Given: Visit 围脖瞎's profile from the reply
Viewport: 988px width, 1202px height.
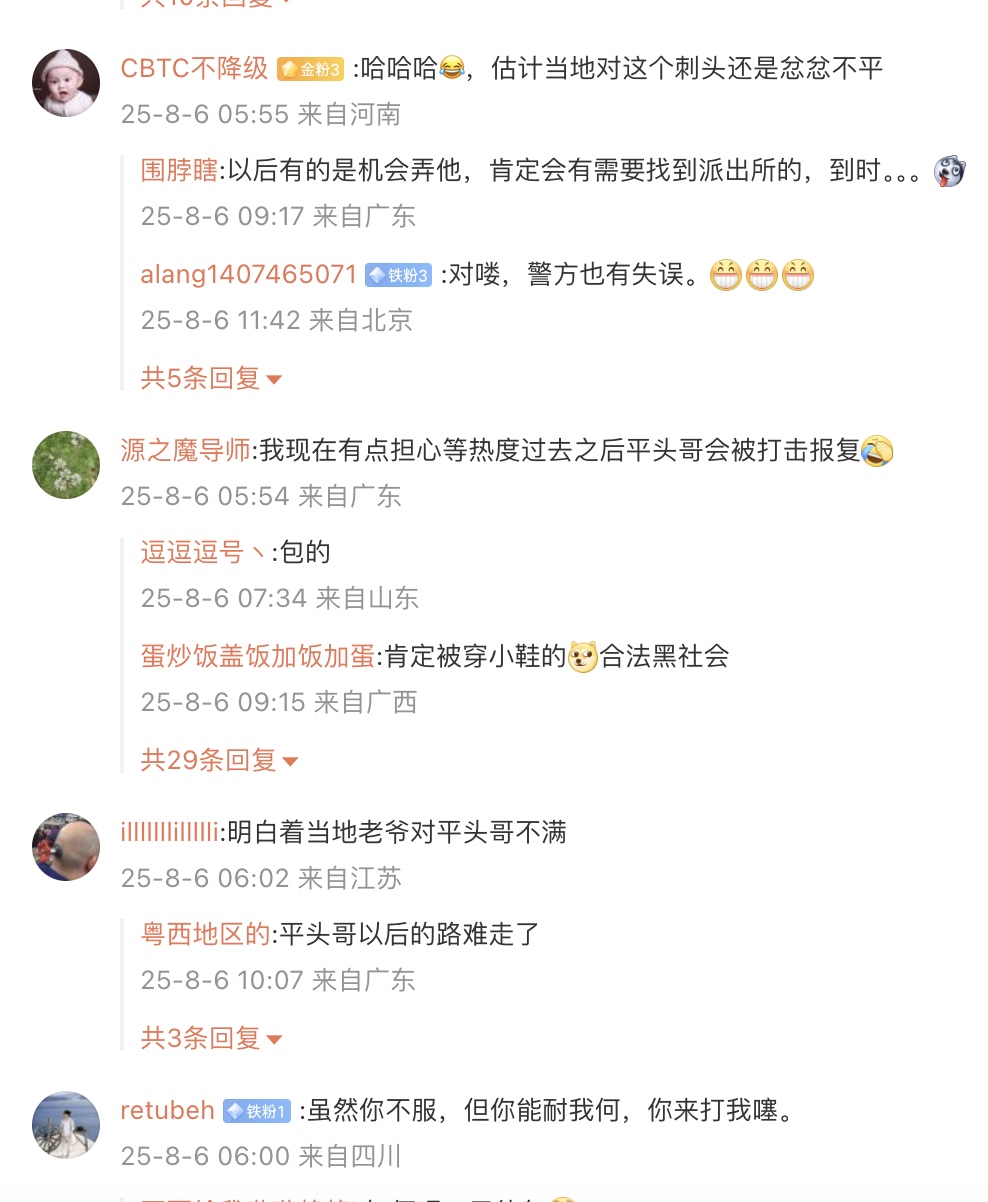Looking at the screenshot, I should 179,170.
